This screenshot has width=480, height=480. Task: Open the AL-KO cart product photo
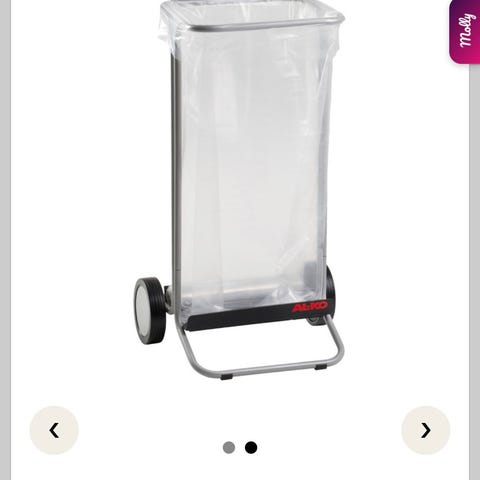pyautogui.click(x=240, y=190)
